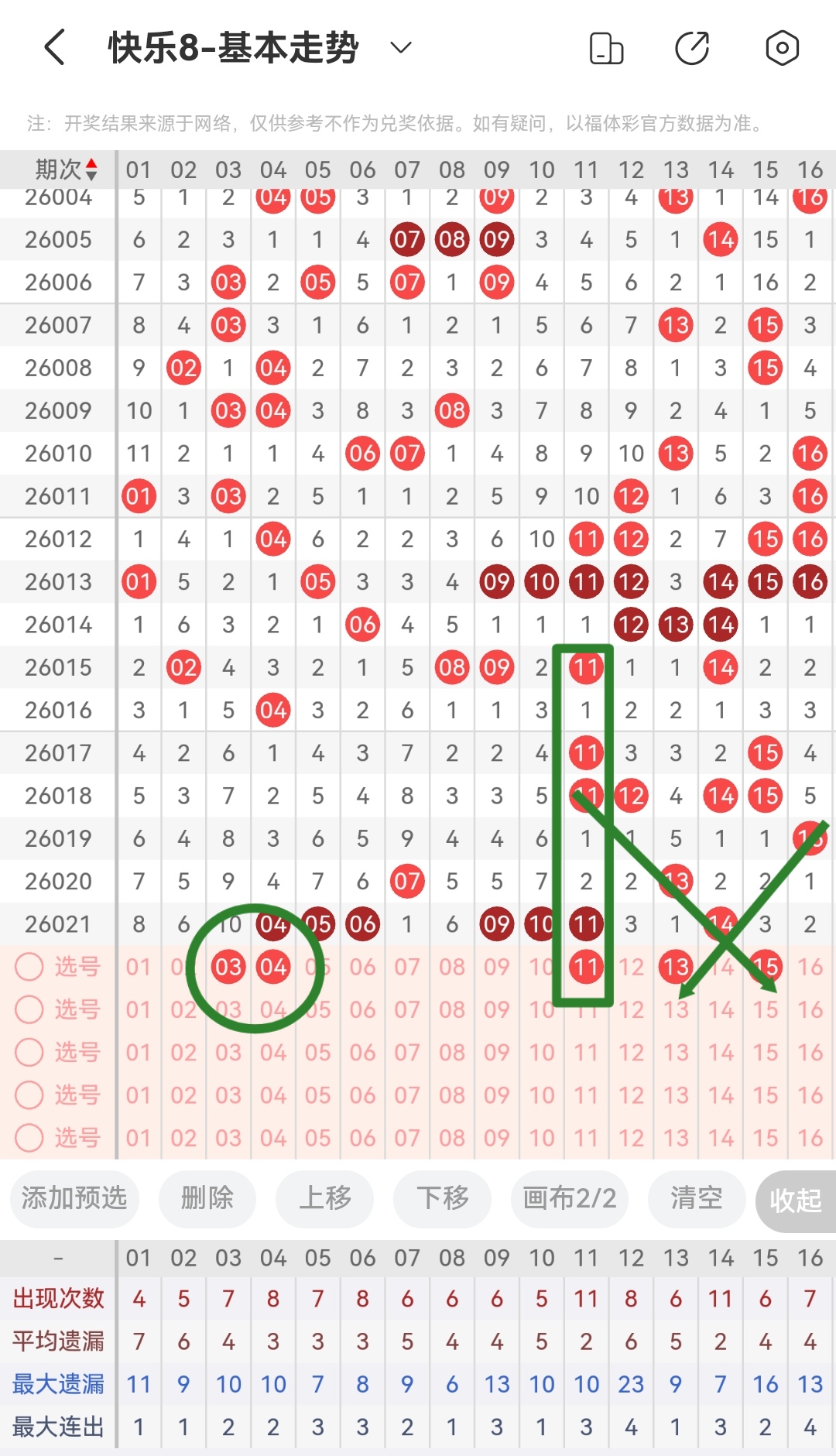This screenshot has height=1456, width=836.
Task: Tap 添加预选 button
Action: coord(74,1198)
